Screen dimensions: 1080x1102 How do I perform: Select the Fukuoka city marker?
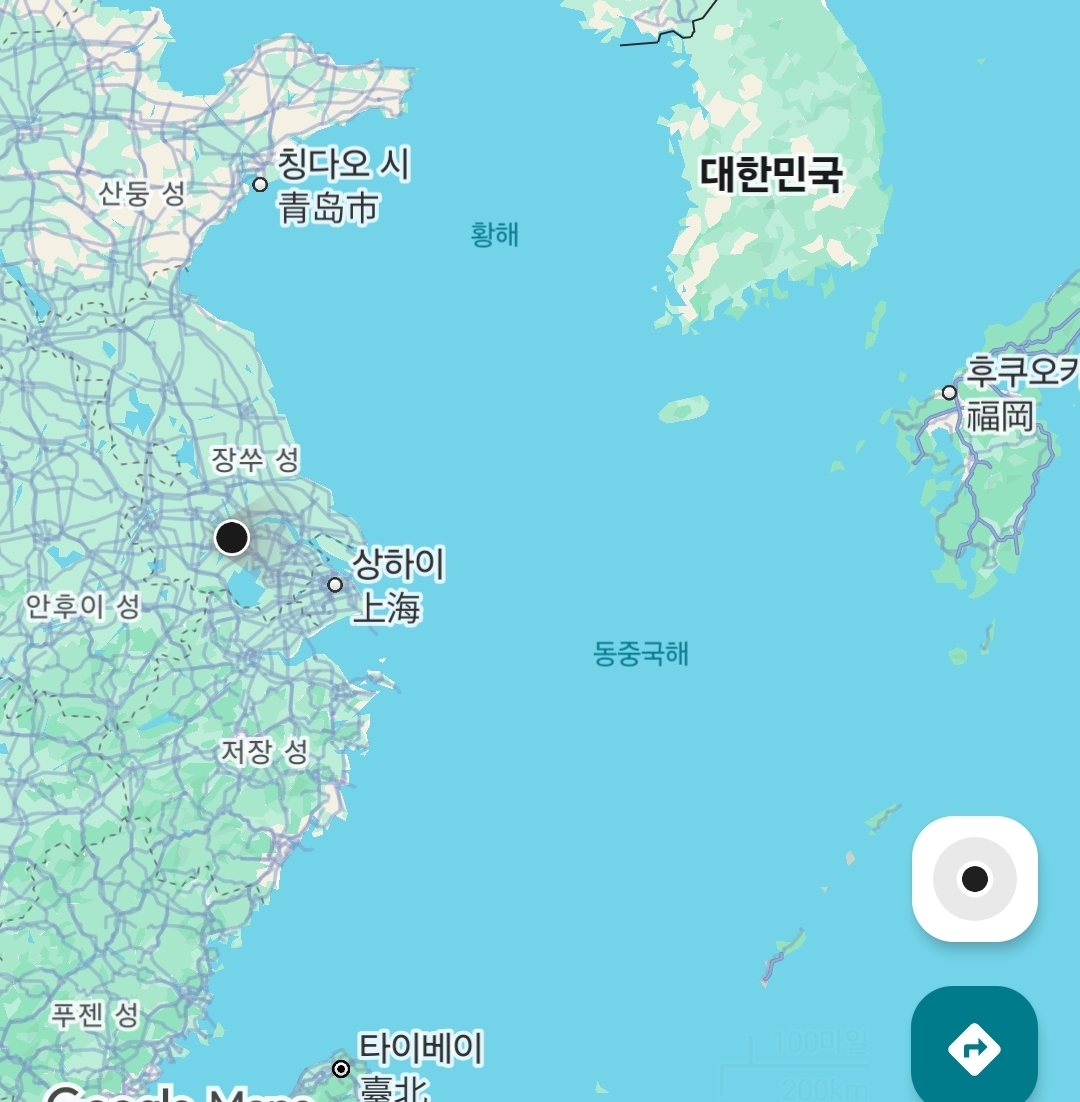[x=949, y=392]
